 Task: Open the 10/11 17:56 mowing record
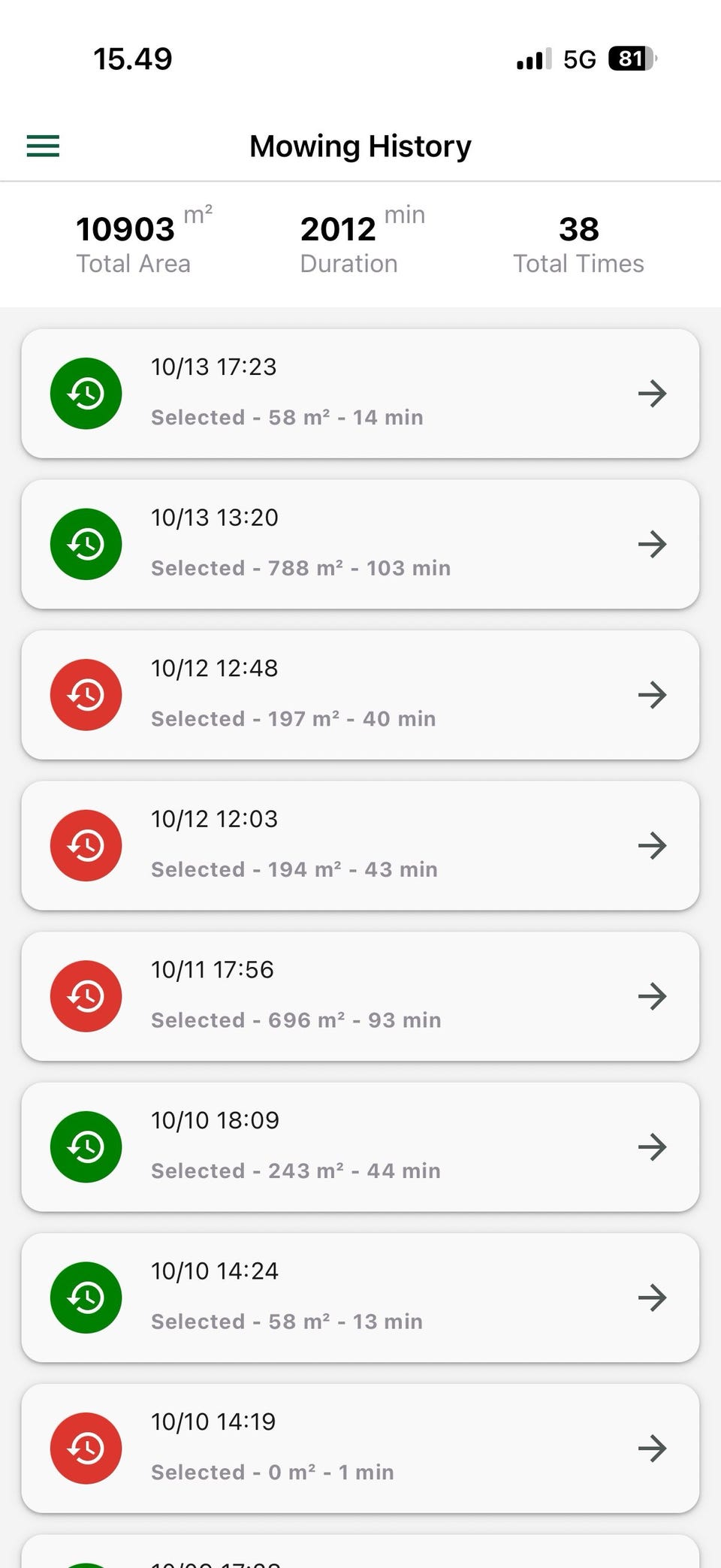360,996
